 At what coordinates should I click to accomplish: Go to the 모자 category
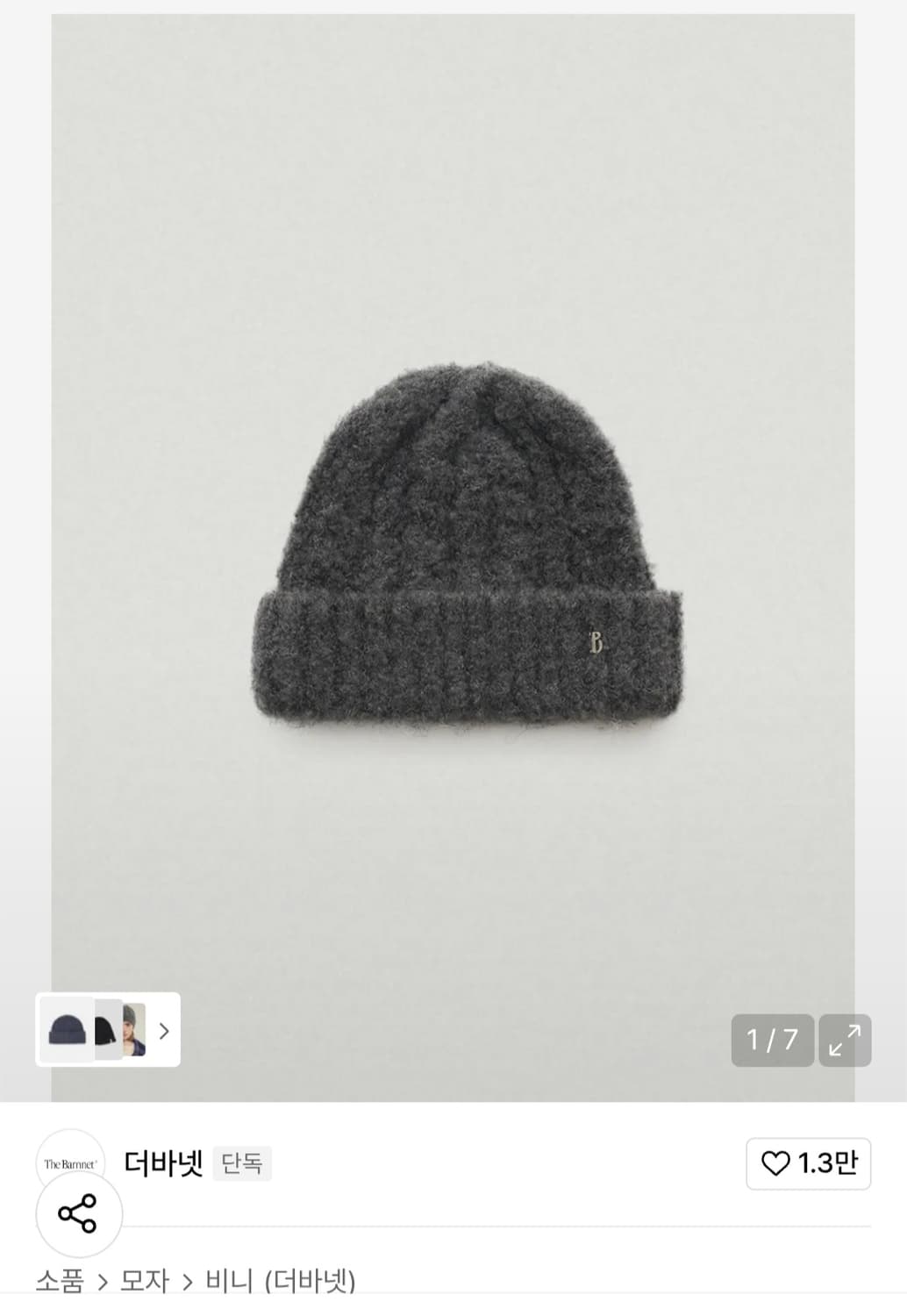[x=144, y=1281]
